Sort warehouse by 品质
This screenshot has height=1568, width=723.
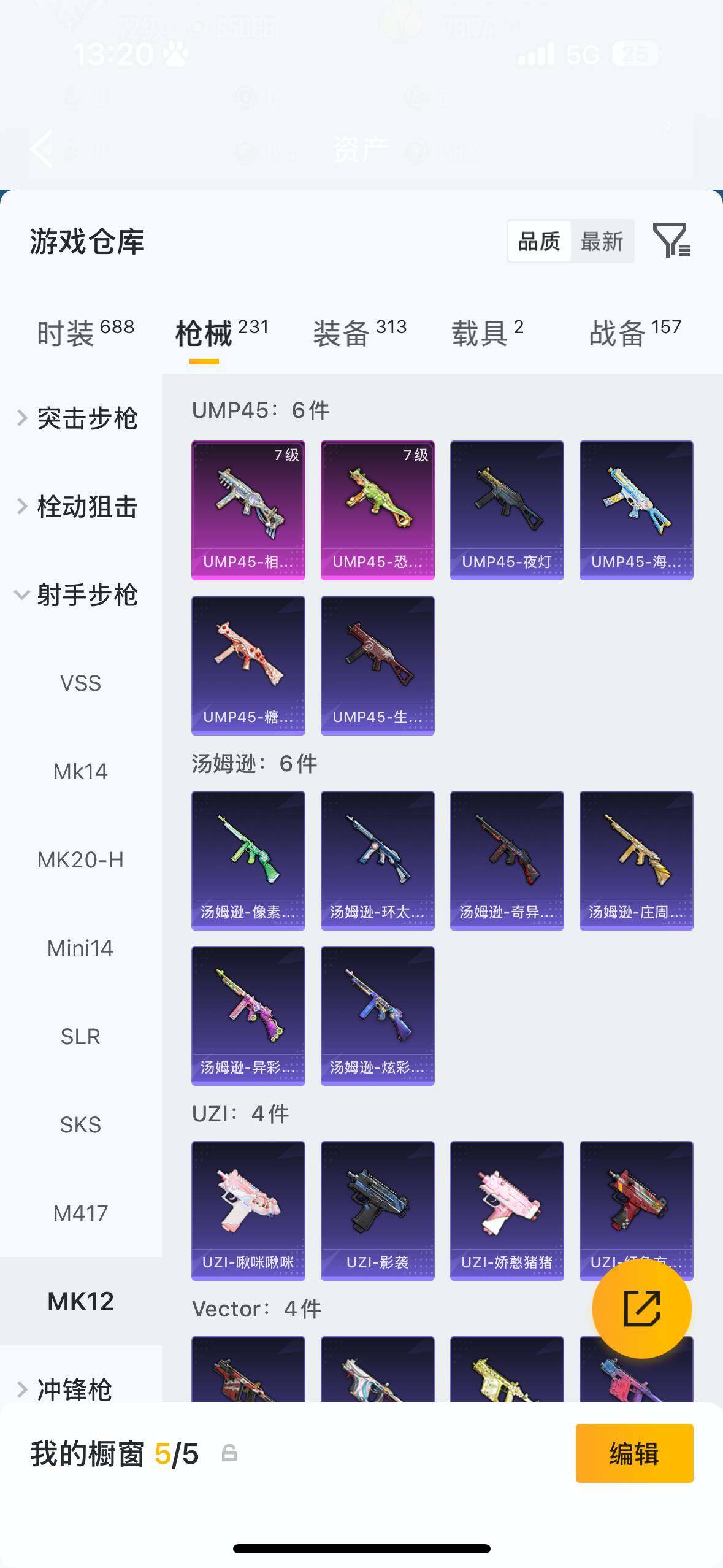pos(539,242)
